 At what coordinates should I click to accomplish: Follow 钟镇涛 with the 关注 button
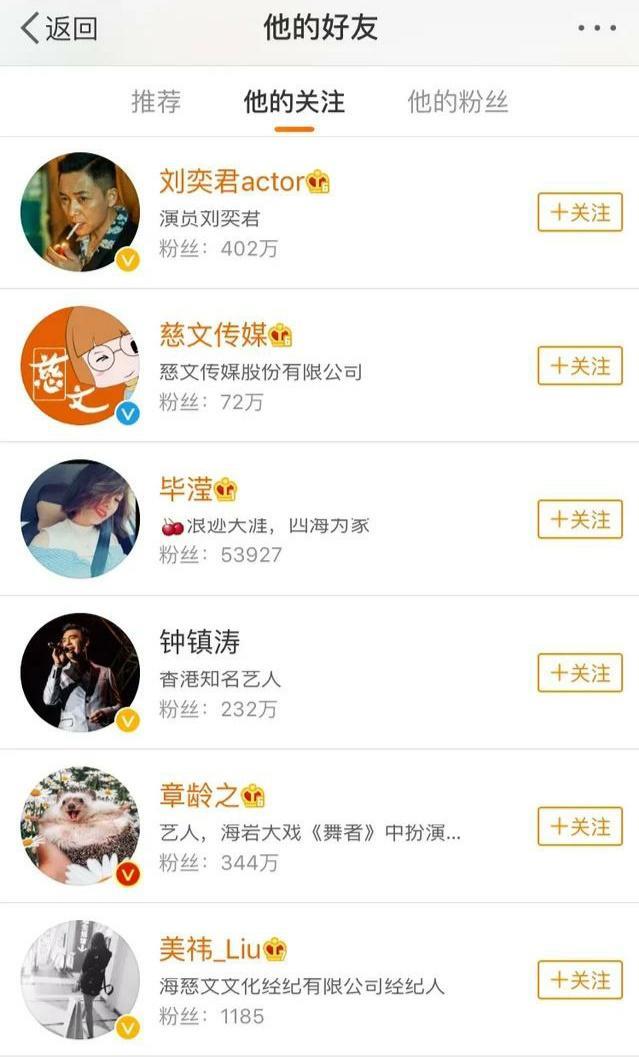point(580,673)
